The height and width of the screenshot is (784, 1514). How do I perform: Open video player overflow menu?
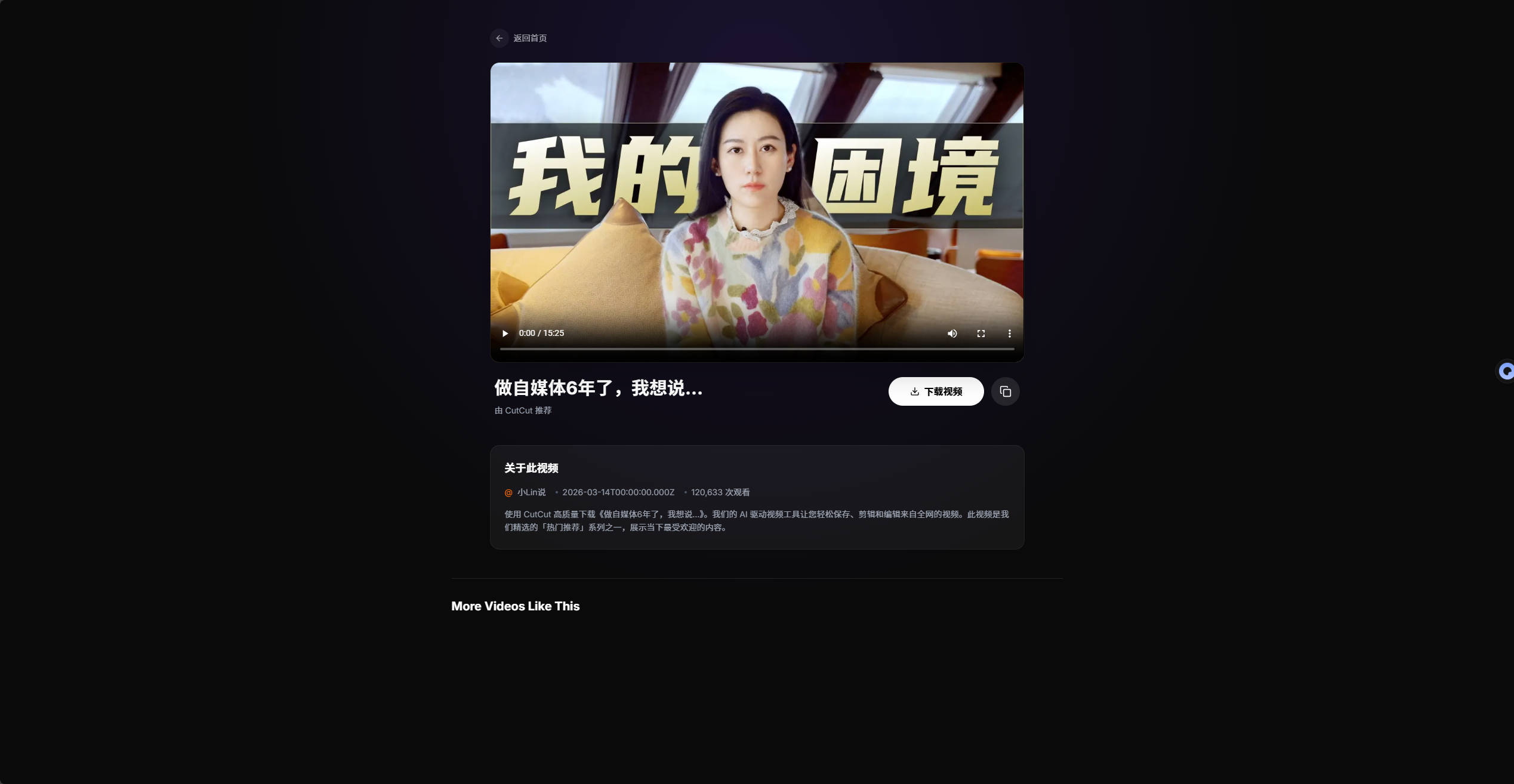coord(1009,334)
